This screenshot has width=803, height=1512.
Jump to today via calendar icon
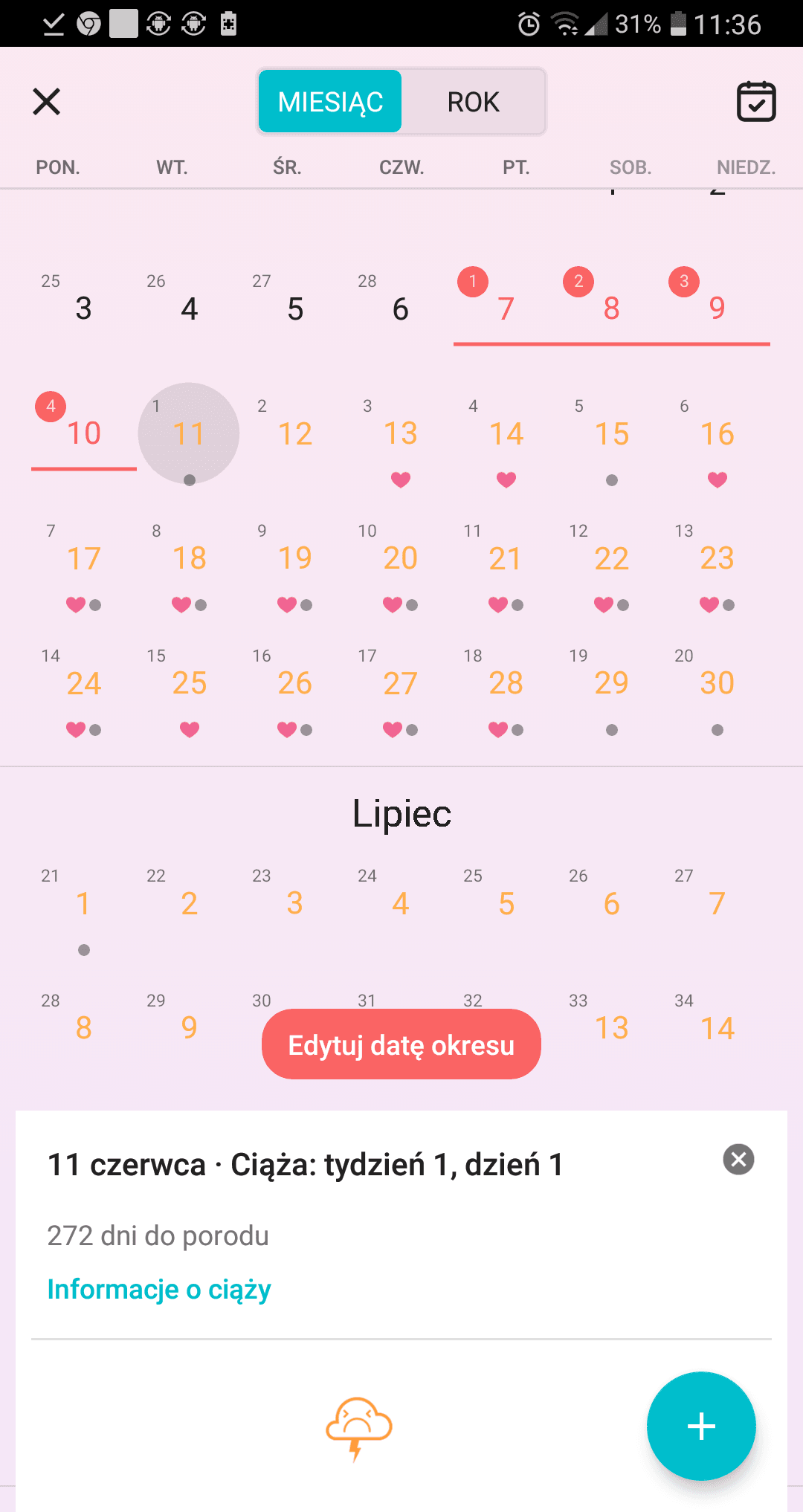(756, 102)
